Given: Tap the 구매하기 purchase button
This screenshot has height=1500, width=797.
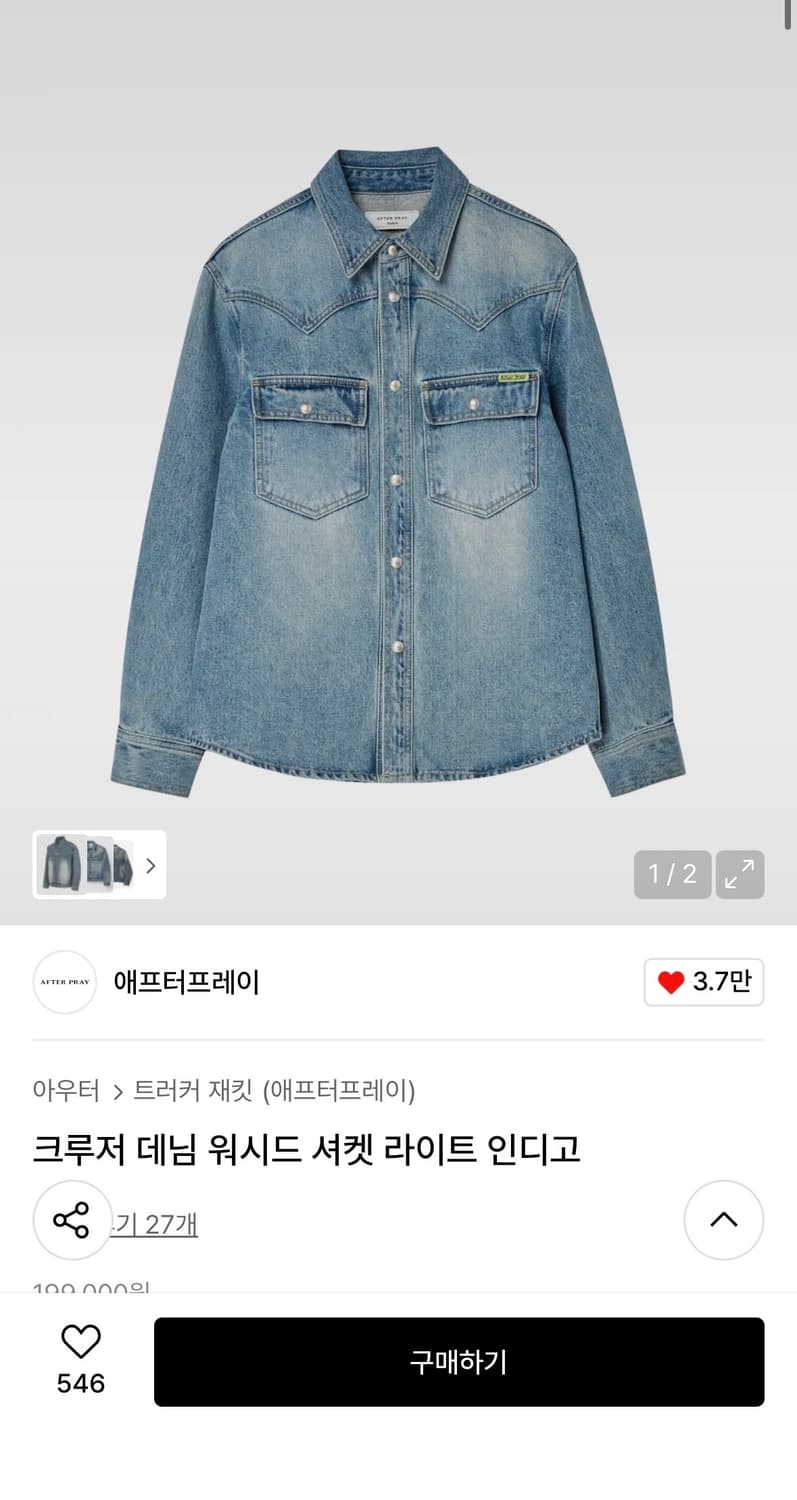Looking at the screenshot, I should click(x=459, y=1362).
